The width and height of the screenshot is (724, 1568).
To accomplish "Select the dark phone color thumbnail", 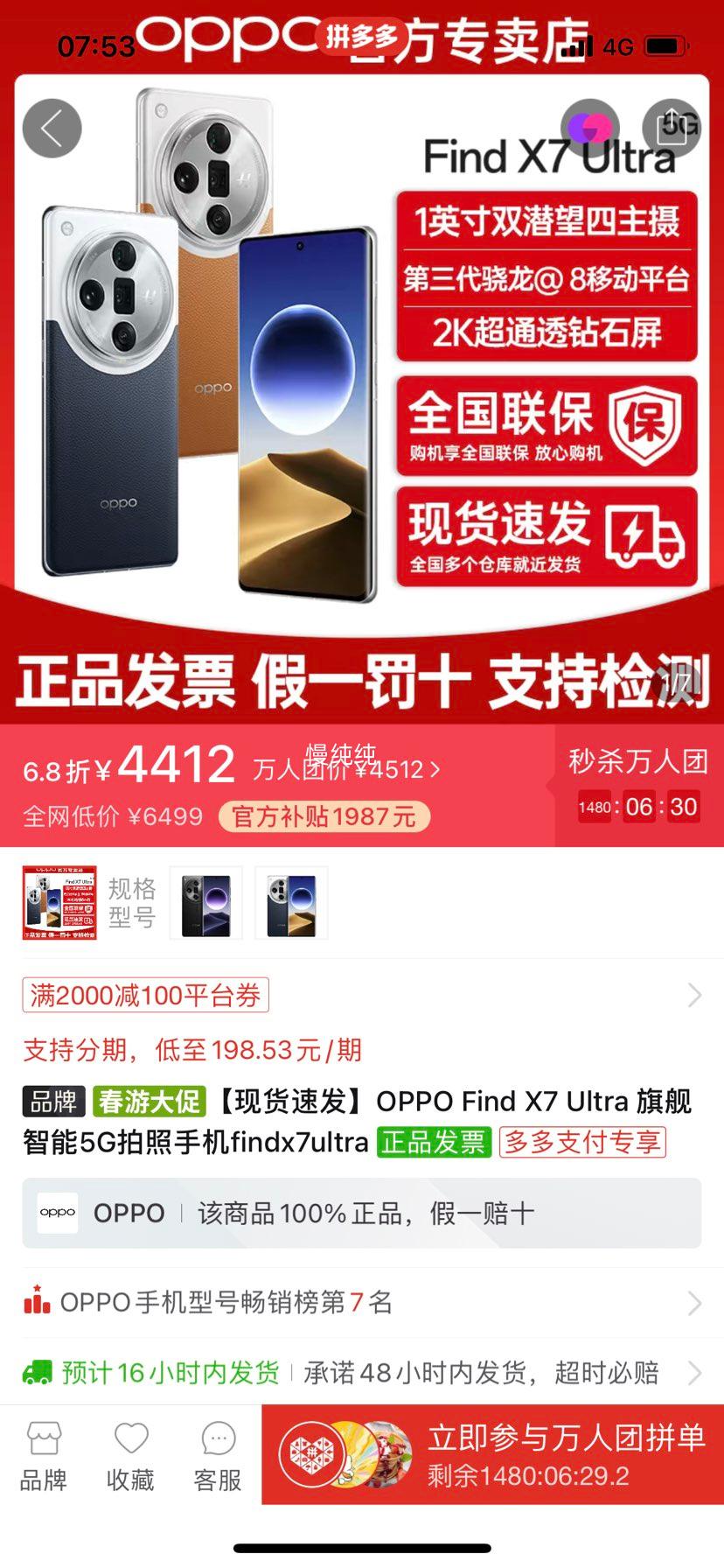I will (x=205, y=902).
